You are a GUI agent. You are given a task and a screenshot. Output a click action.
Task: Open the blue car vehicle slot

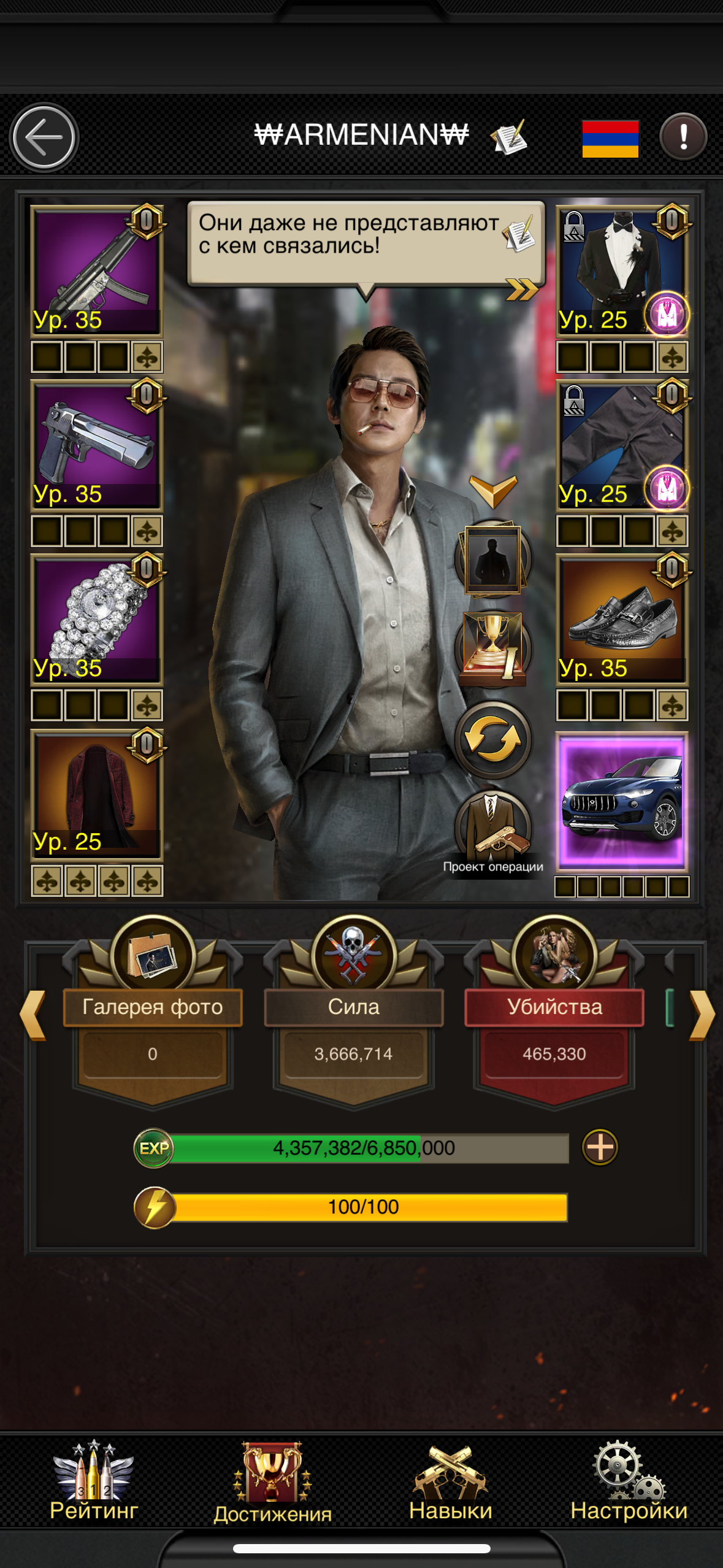tap(621, 801)
